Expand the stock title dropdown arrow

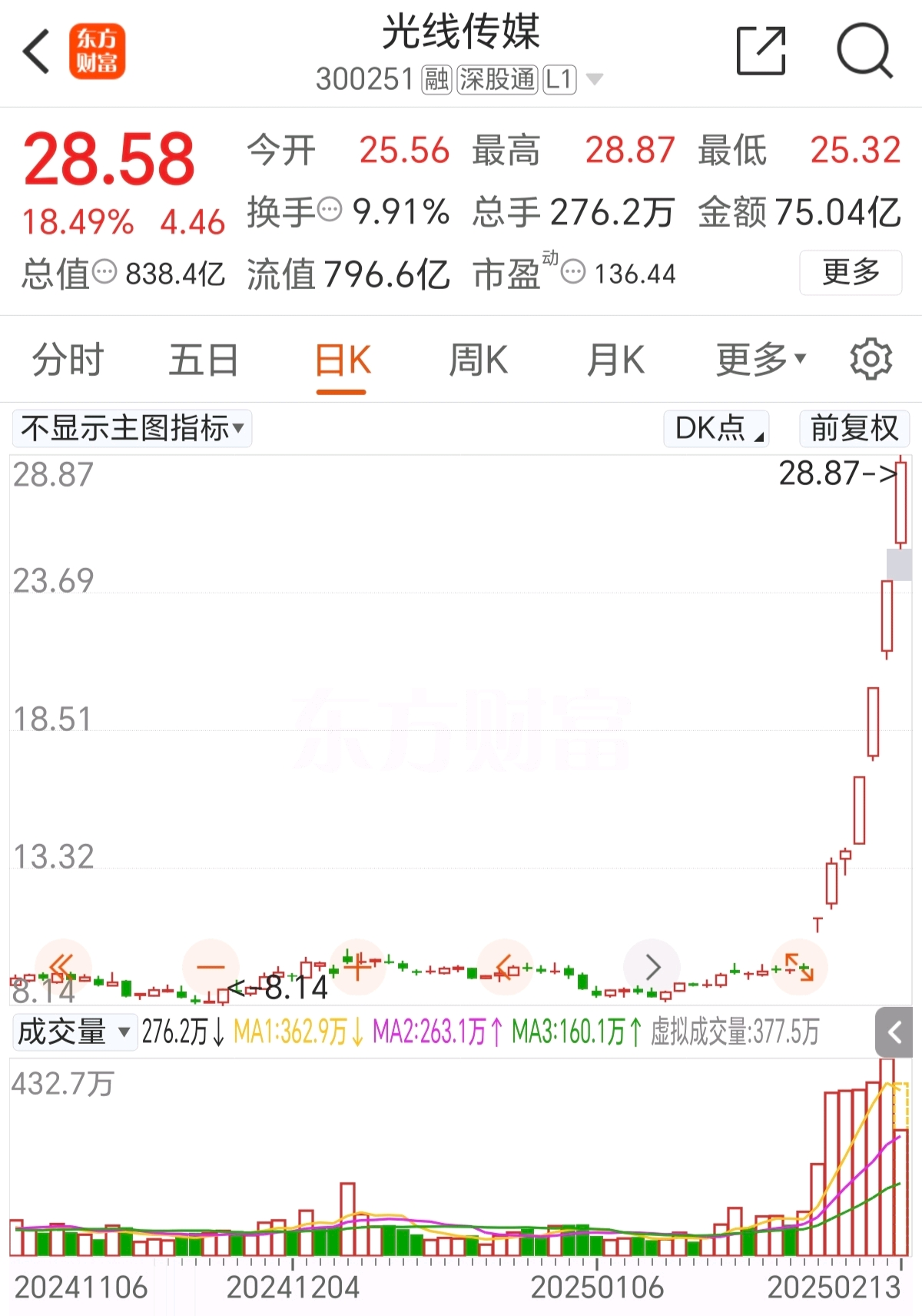point(595,79)
